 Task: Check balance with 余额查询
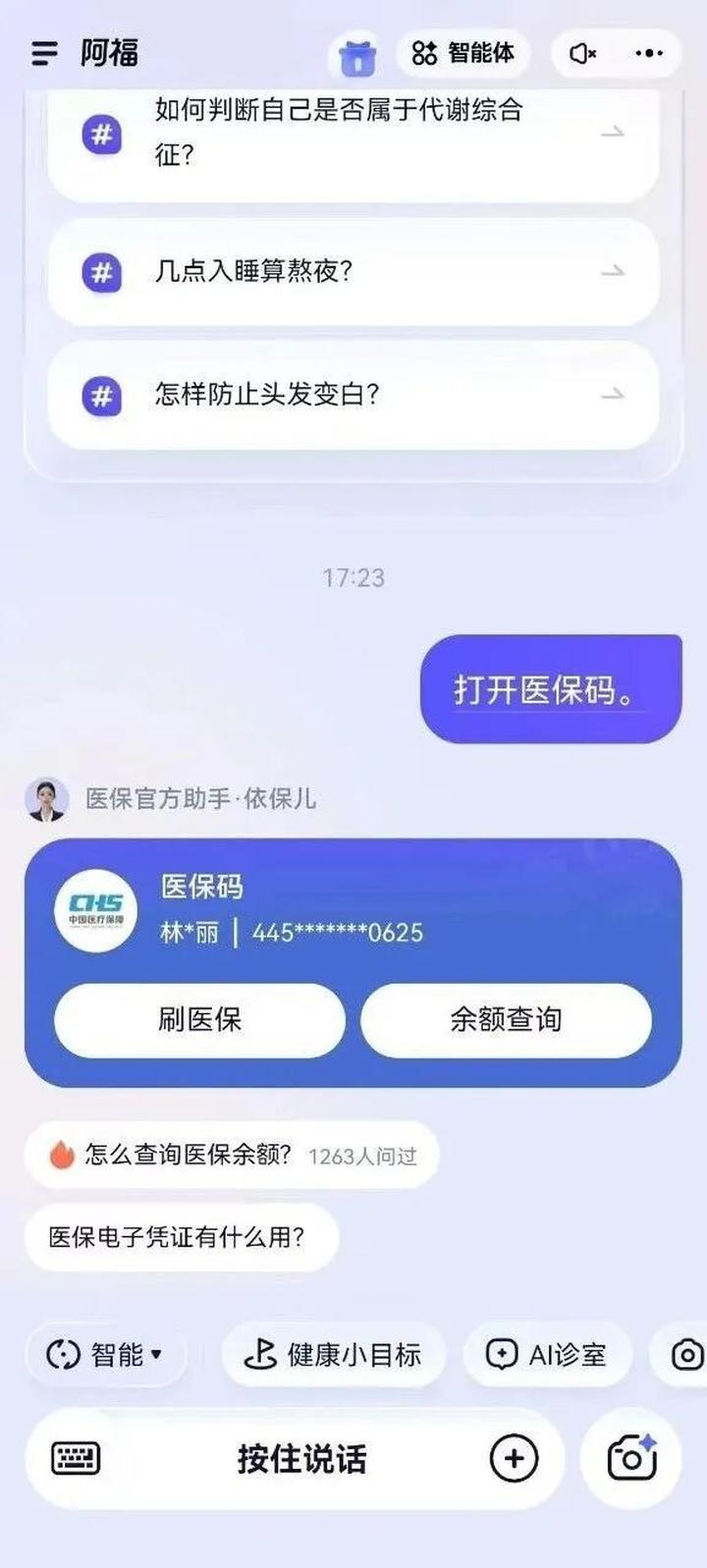(x=506, y=1020)
